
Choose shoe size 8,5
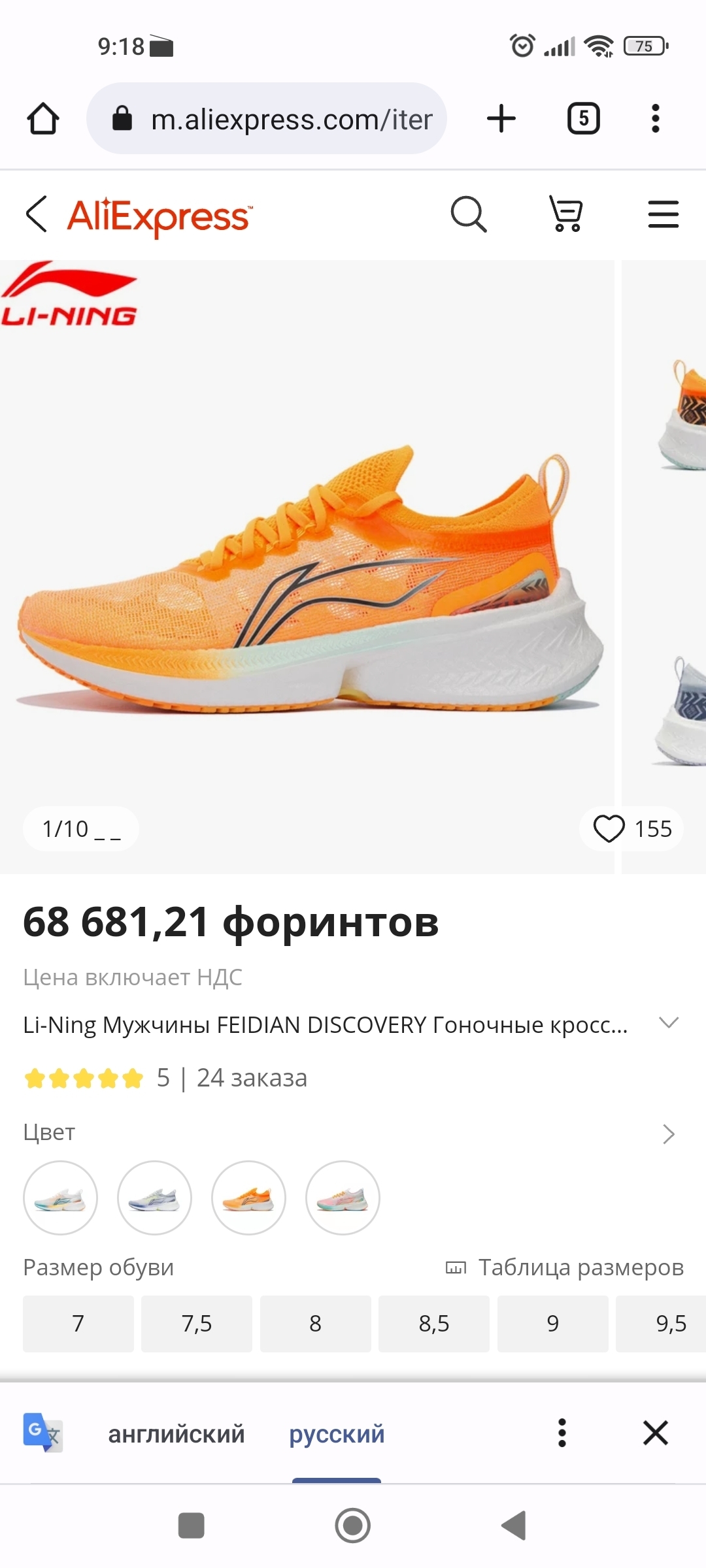pyautogui.click(x=434, y=1324)
